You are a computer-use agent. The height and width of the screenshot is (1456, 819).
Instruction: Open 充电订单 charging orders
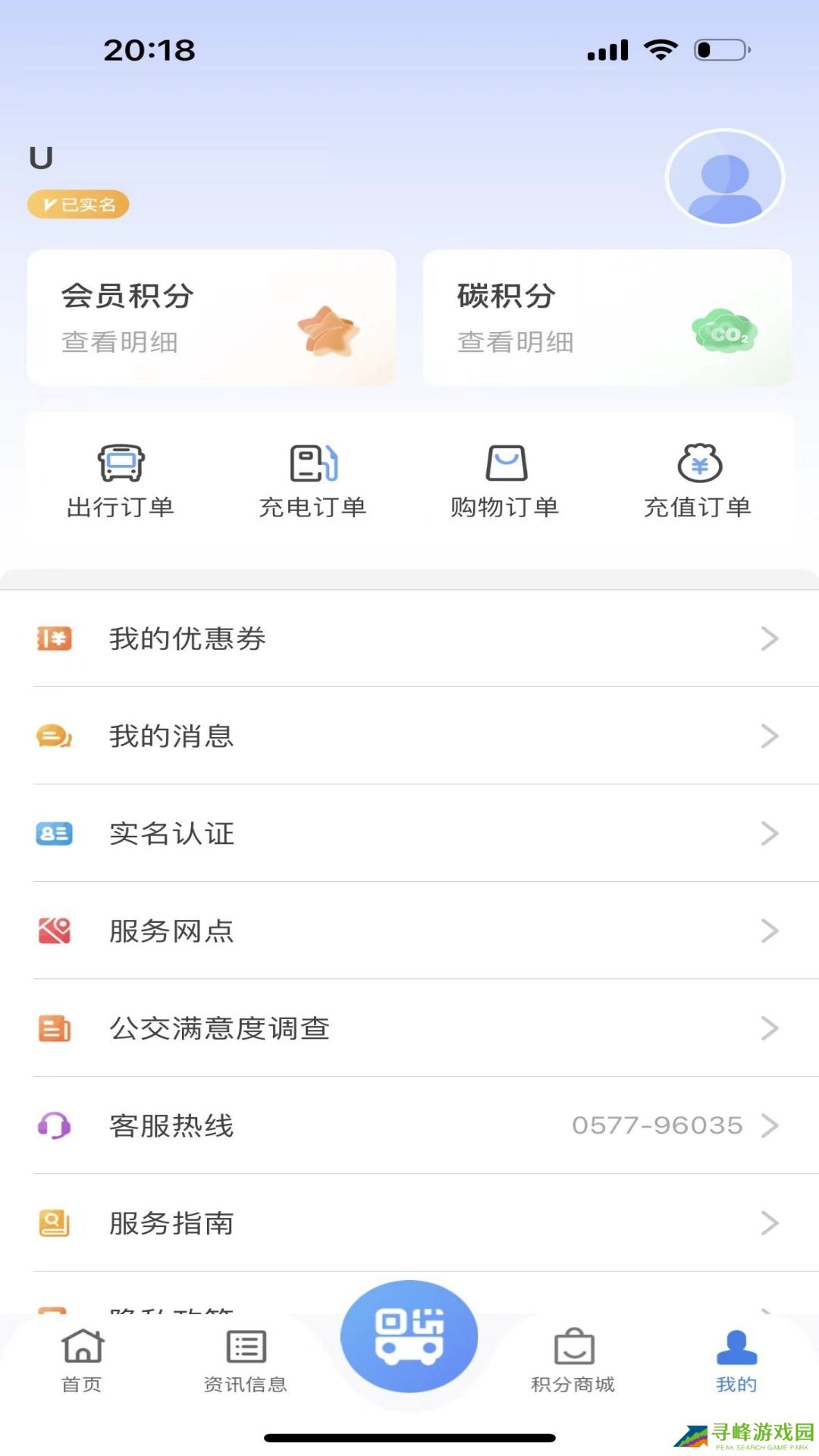[x=312, y=481]
